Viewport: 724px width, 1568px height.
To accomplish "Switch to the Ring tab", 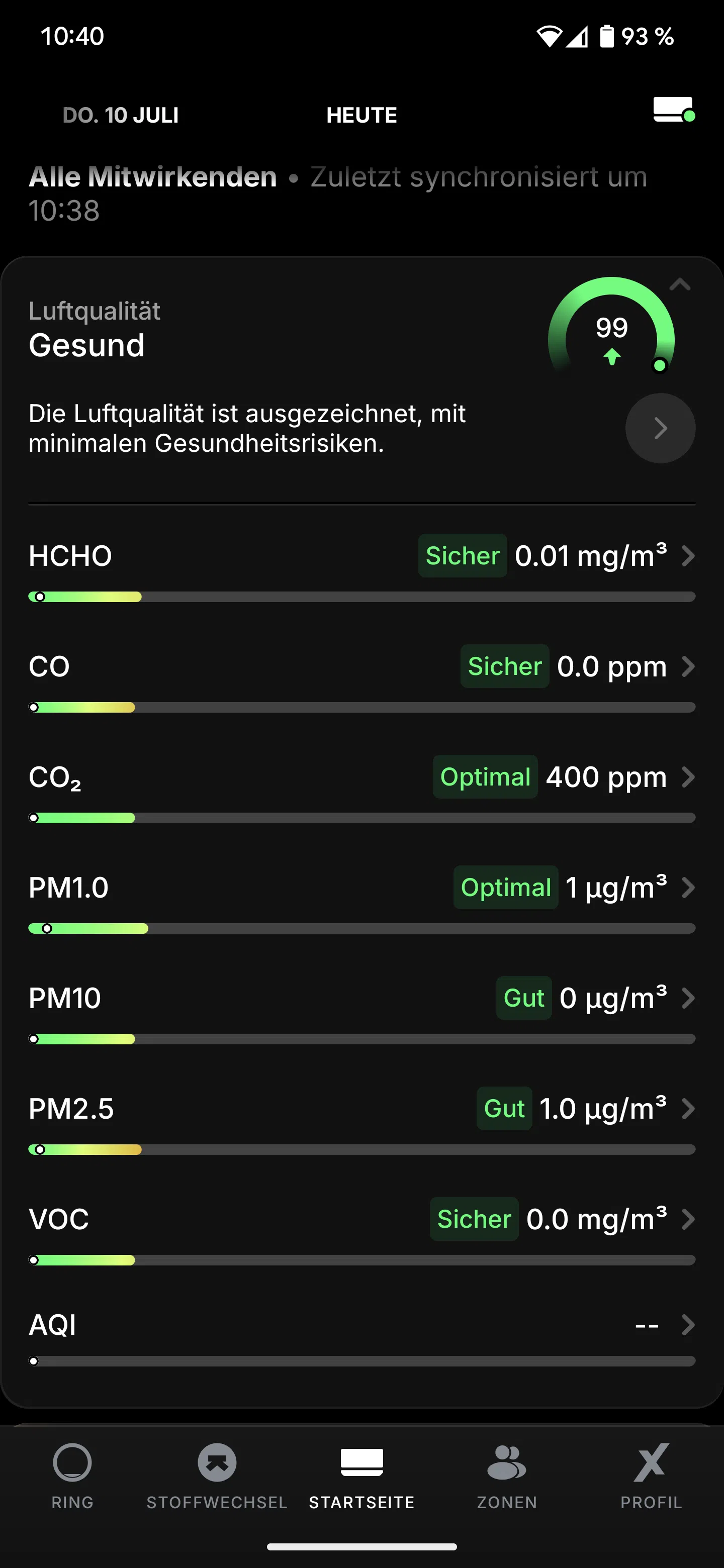I will pyautogui.click(x=72, y=1477).
